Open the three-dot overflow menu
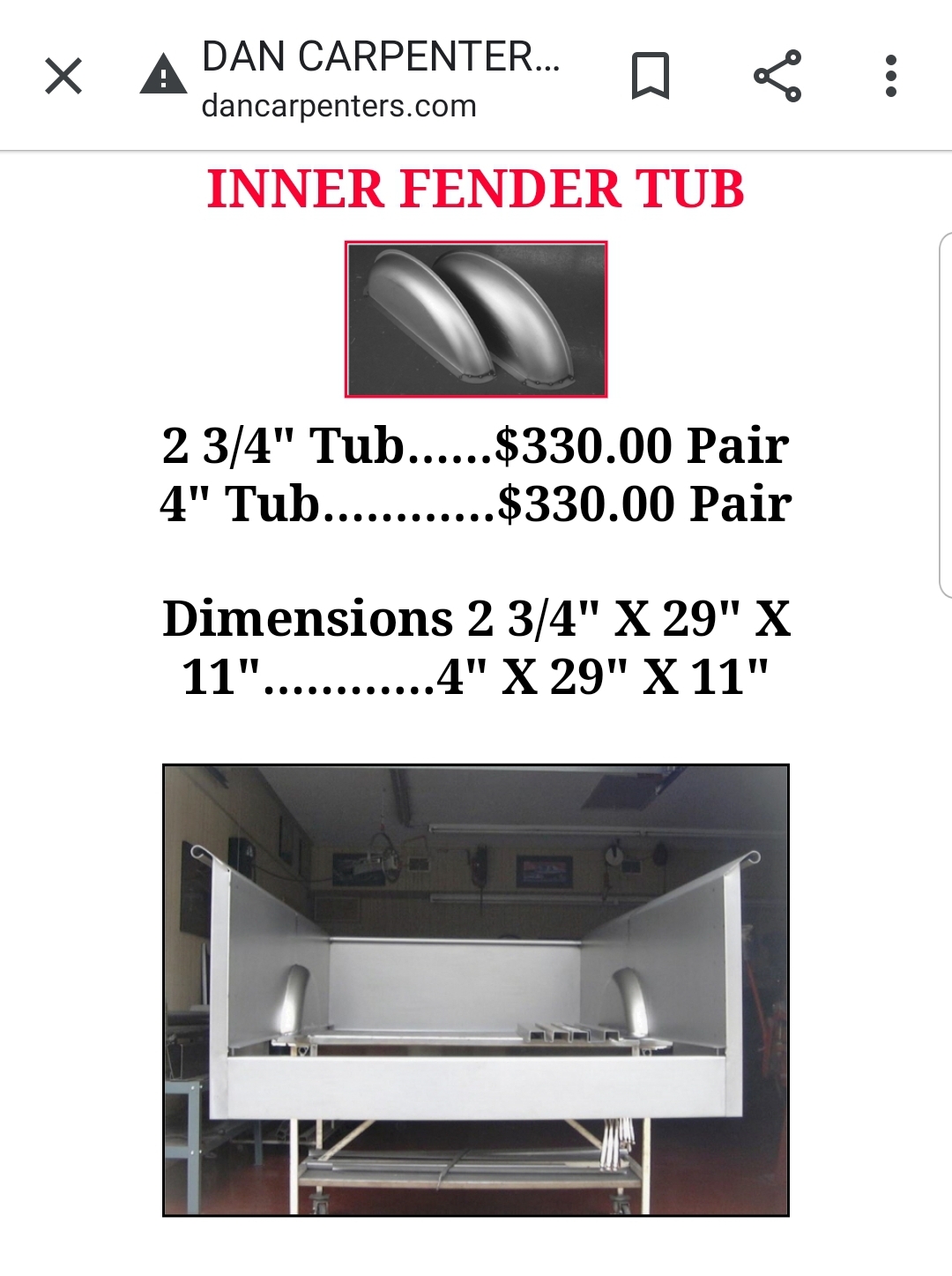 tap(891, 76)
